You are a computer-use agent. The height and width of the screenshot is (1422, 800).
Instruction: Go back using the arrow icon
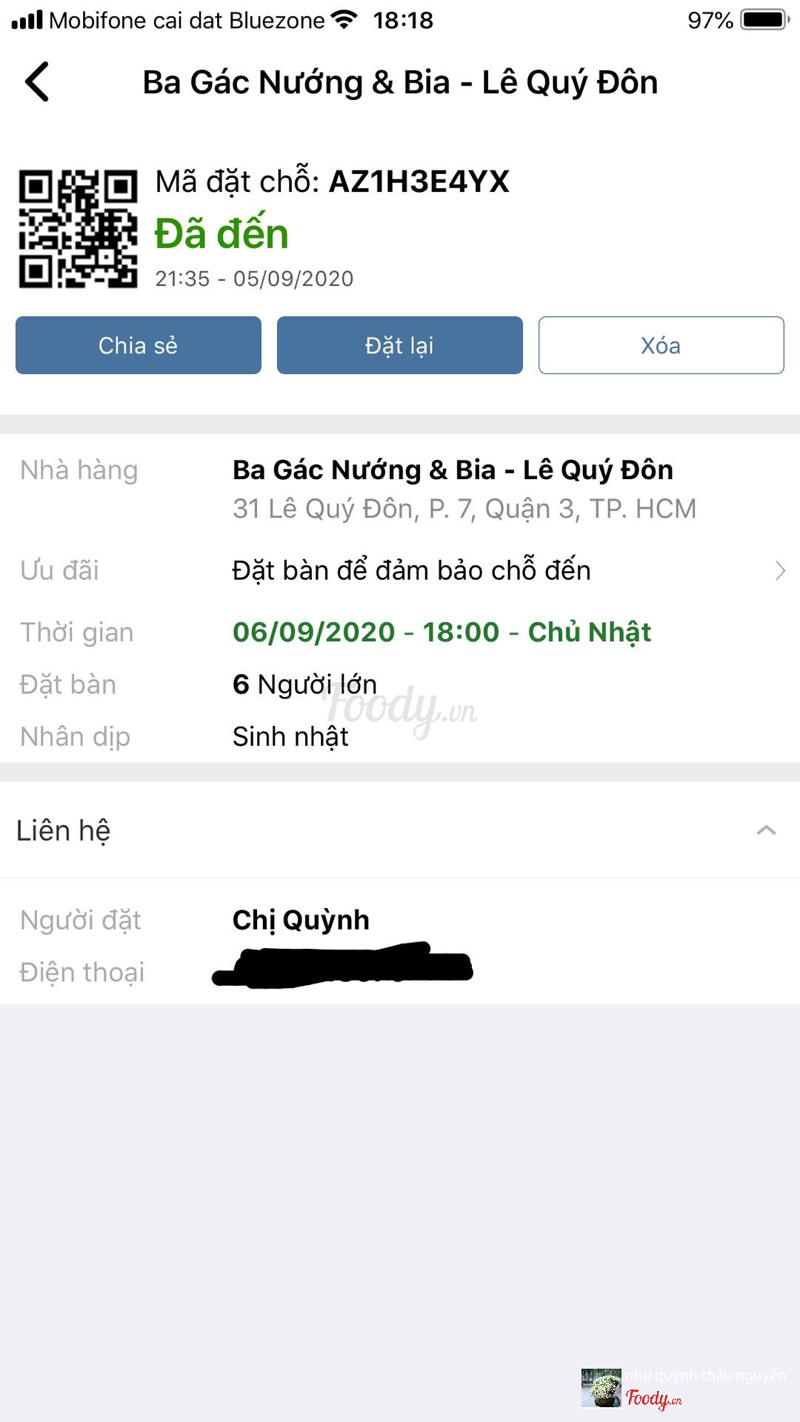pos(38,82)
